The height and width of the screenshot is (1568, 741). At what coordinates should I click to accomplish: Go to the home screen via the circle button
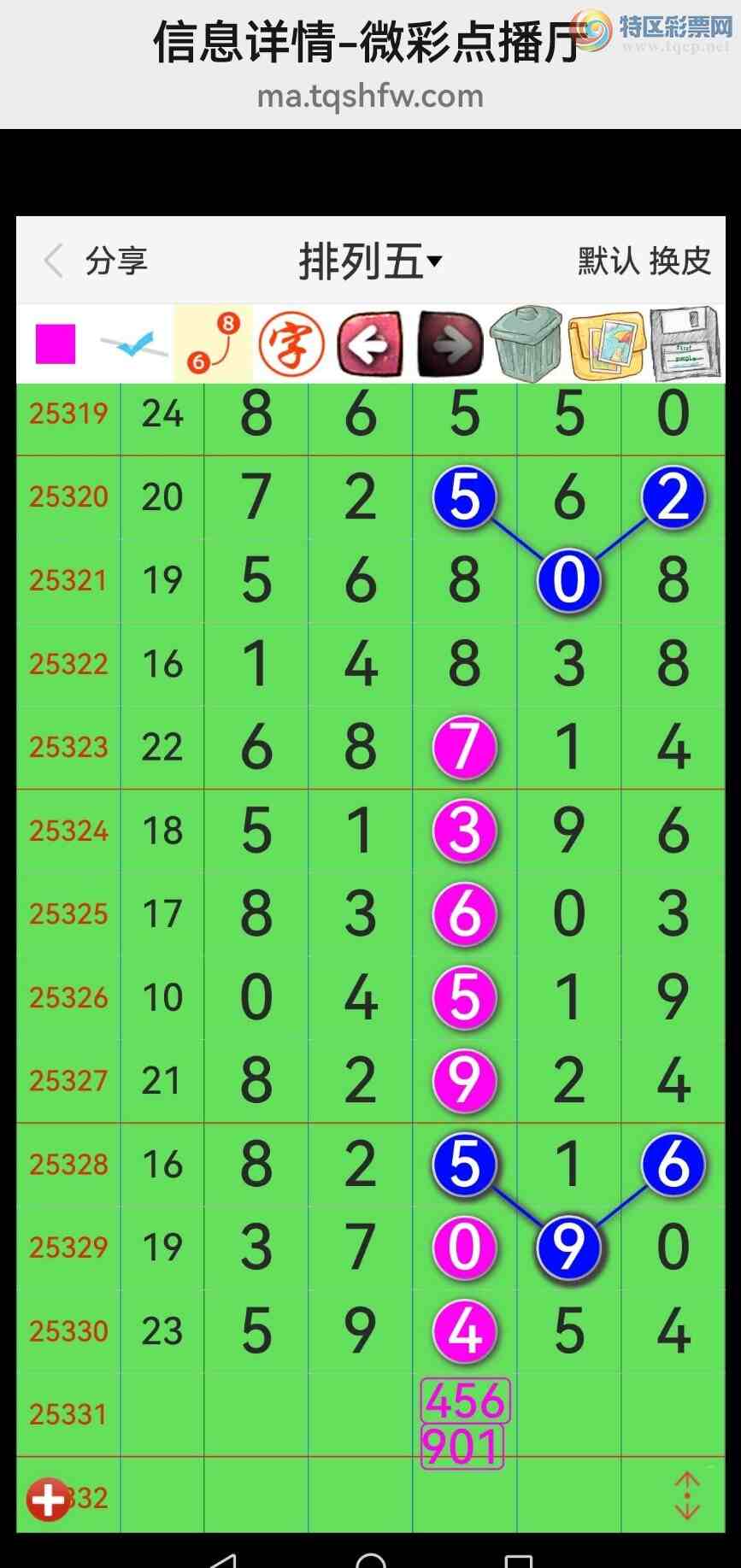point(371,1560)
